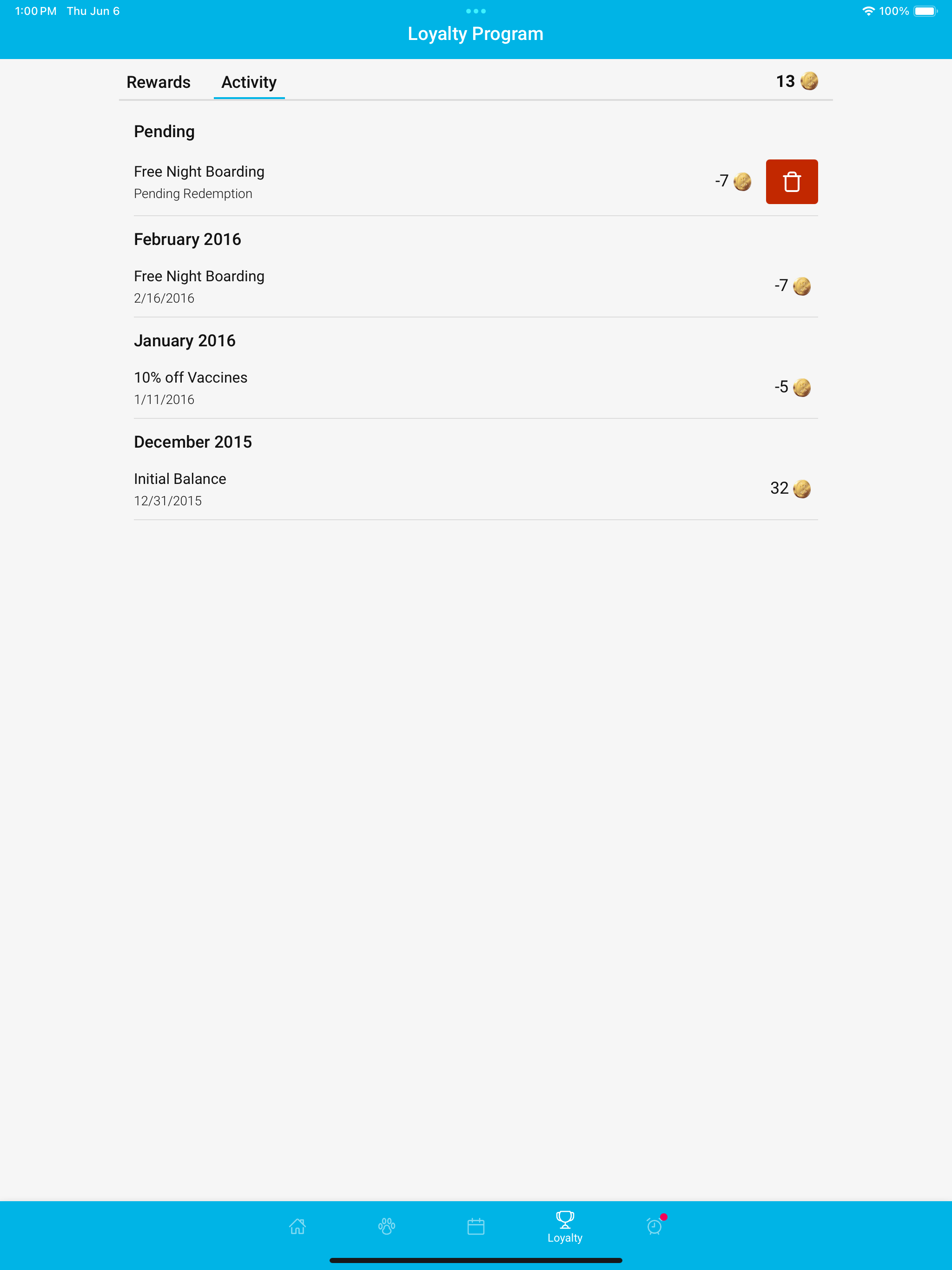The width and height of the screenshot is (952, 1270).
Task: Open the reminders alarm clock tab
Action: coord(654,1226)
